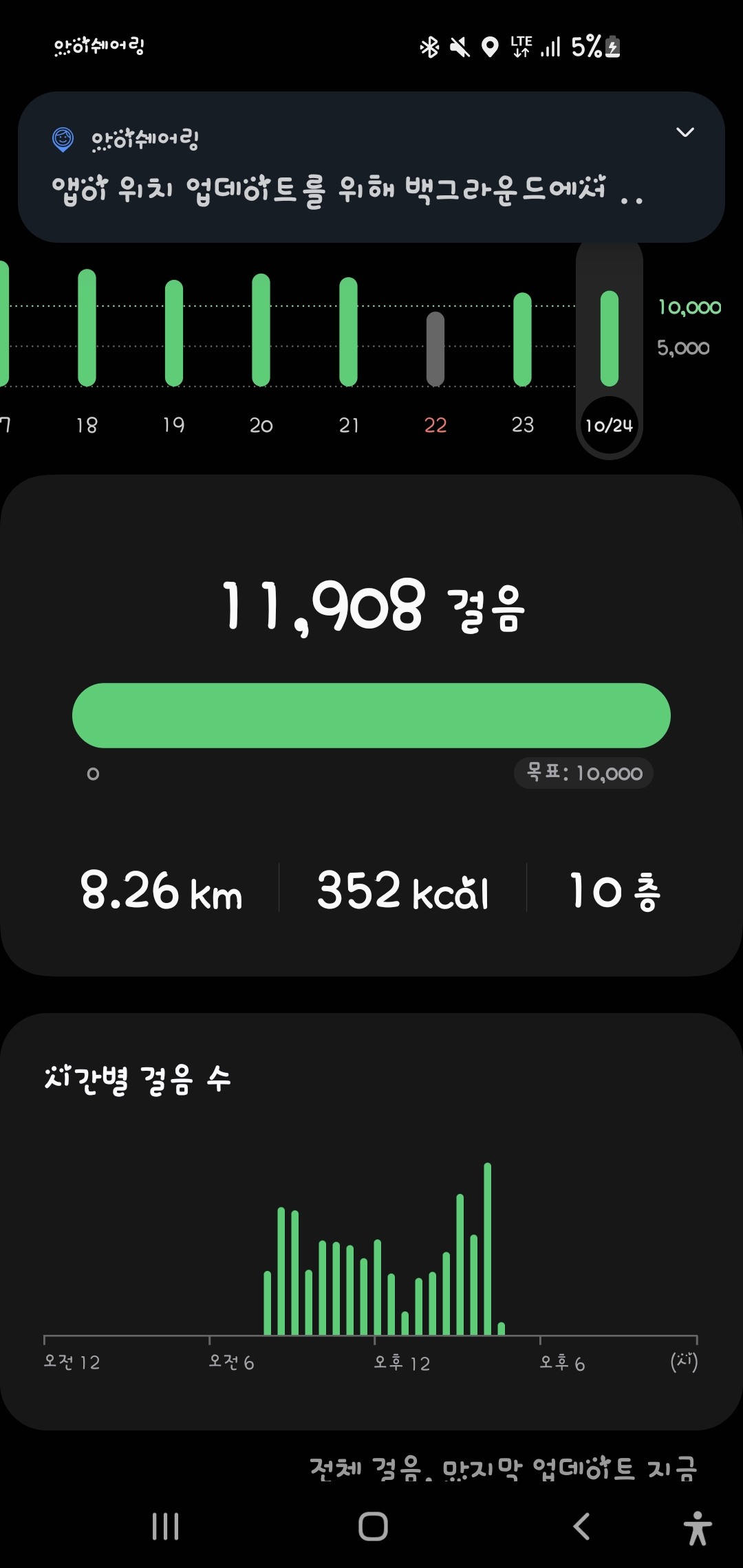Select the step bar for day 19
The image size is (743, 1568).
pos(174,334)
